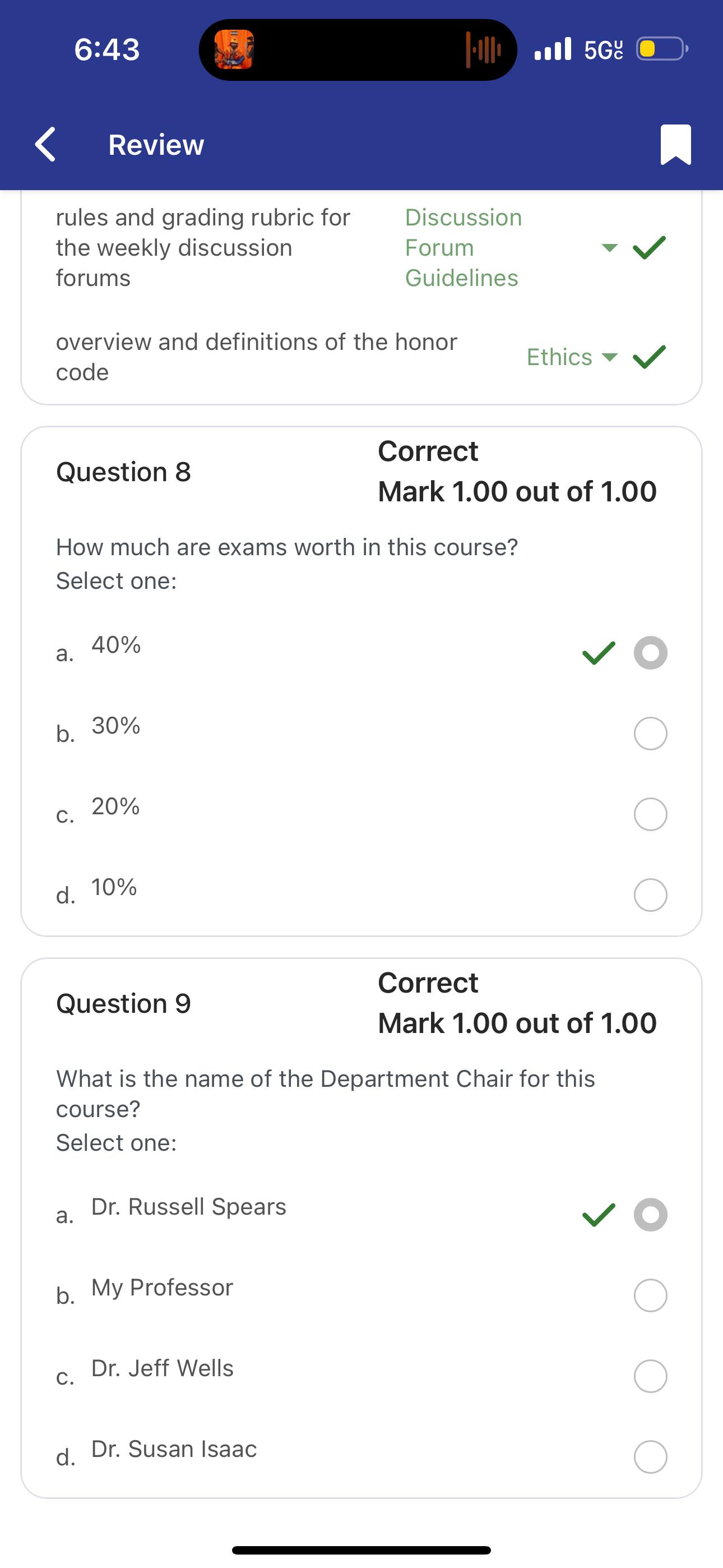Tap the back chevron icon
This screenshot has width=723, height=1568.
point(44,144)
